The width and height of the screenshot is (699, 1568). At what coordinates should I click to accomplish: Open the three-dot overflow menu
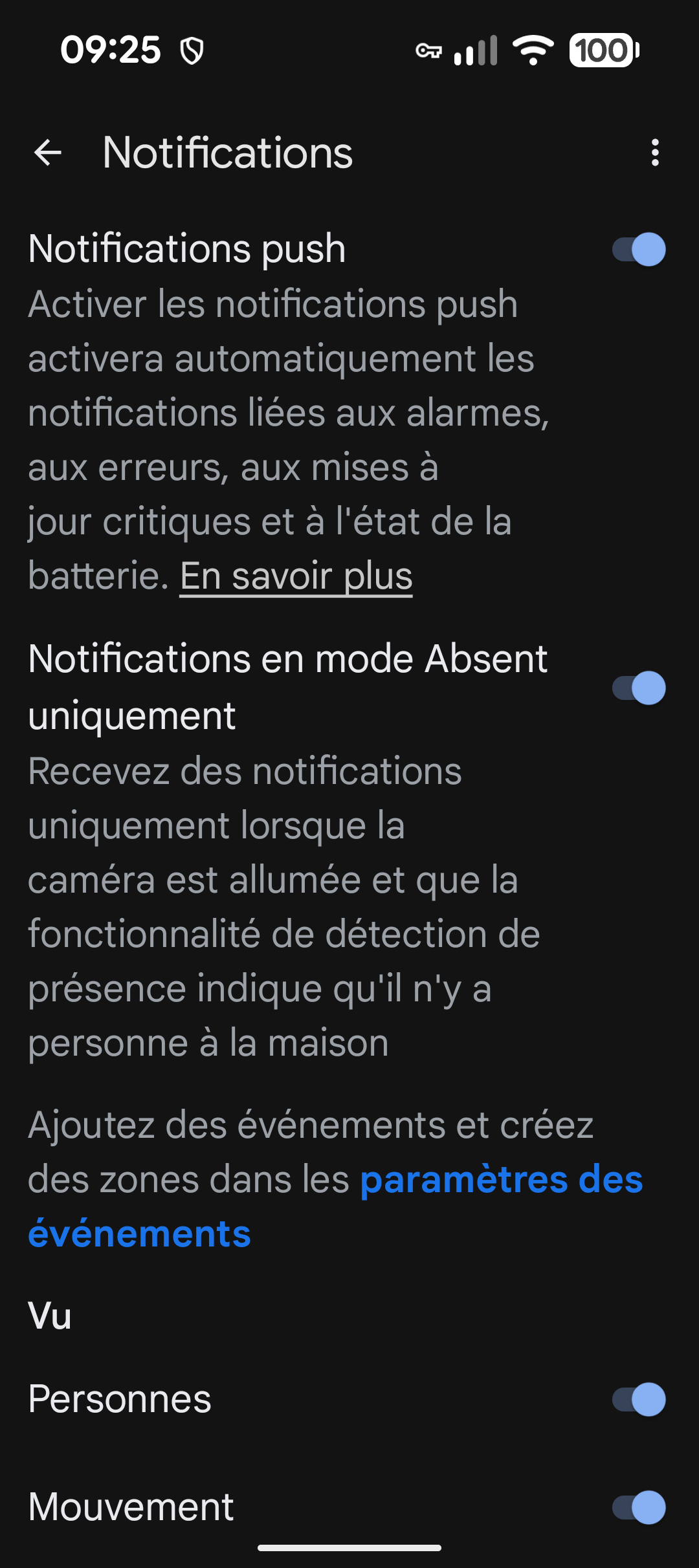coord(655,153)
